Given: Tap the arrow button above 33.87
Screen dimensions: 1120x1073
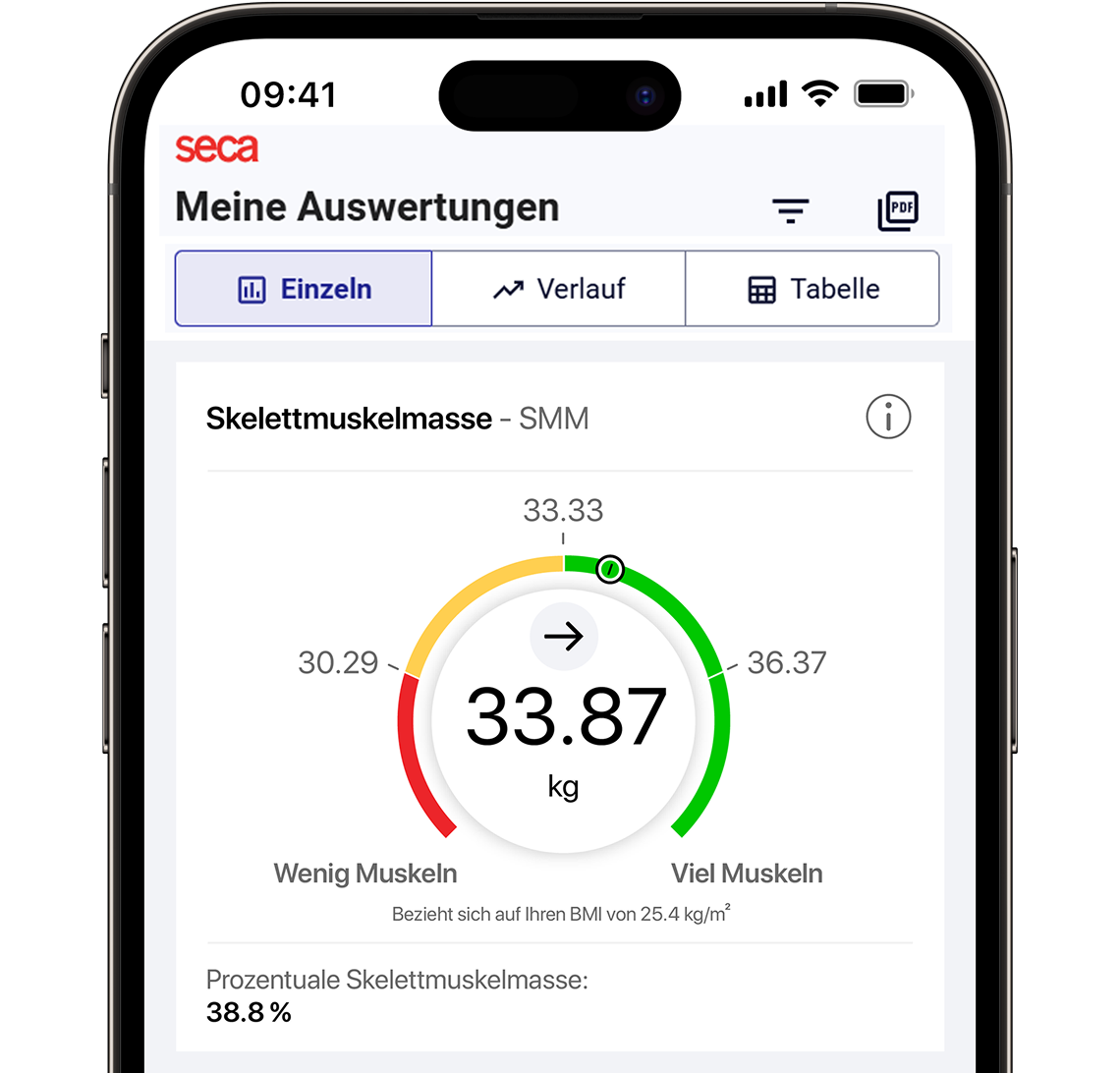Looking at the screenshot, I should pyautogui.click(x=564, y=637).
